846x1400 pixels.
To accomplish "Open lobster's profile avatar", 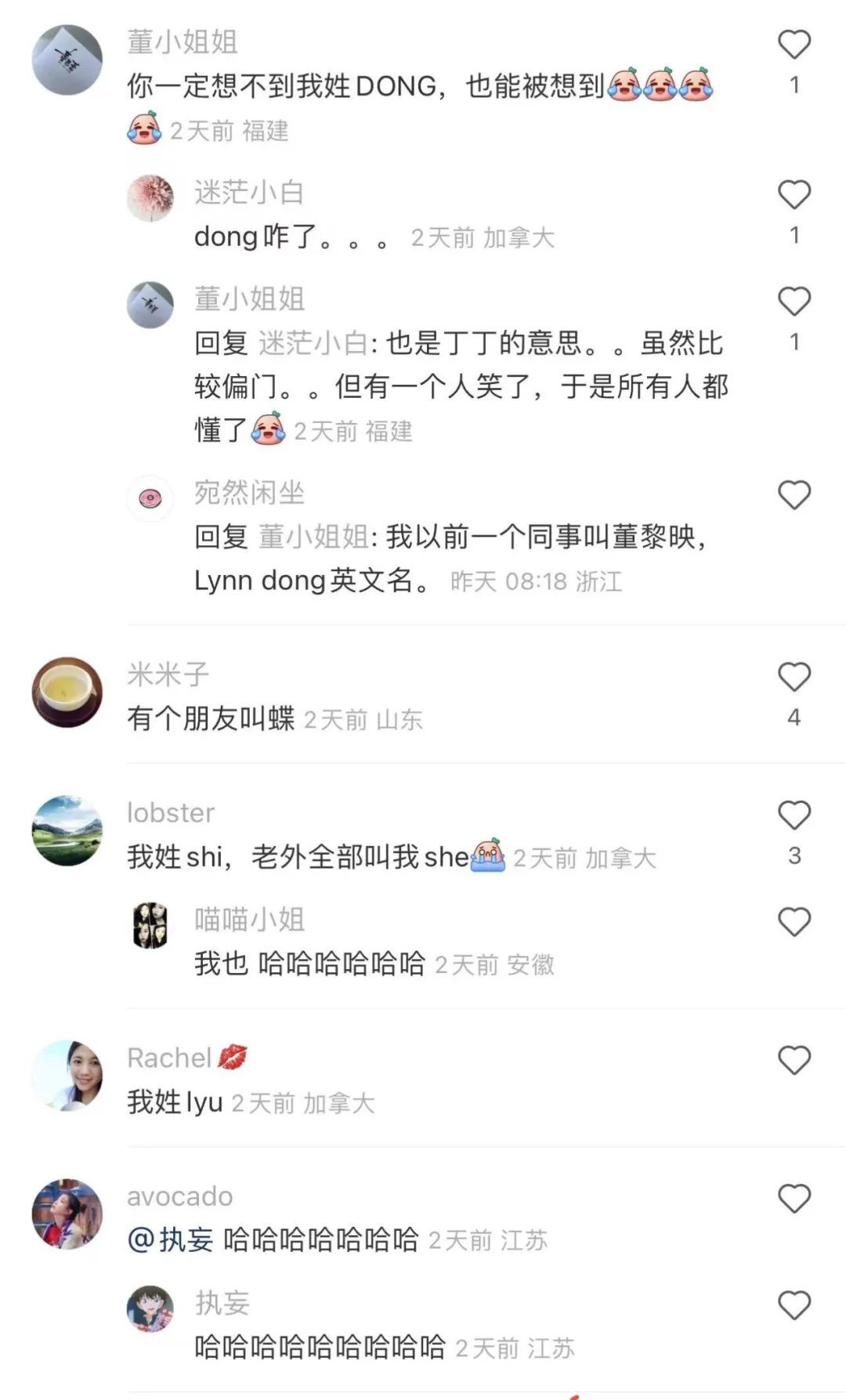I will click(x=67, y=830).
